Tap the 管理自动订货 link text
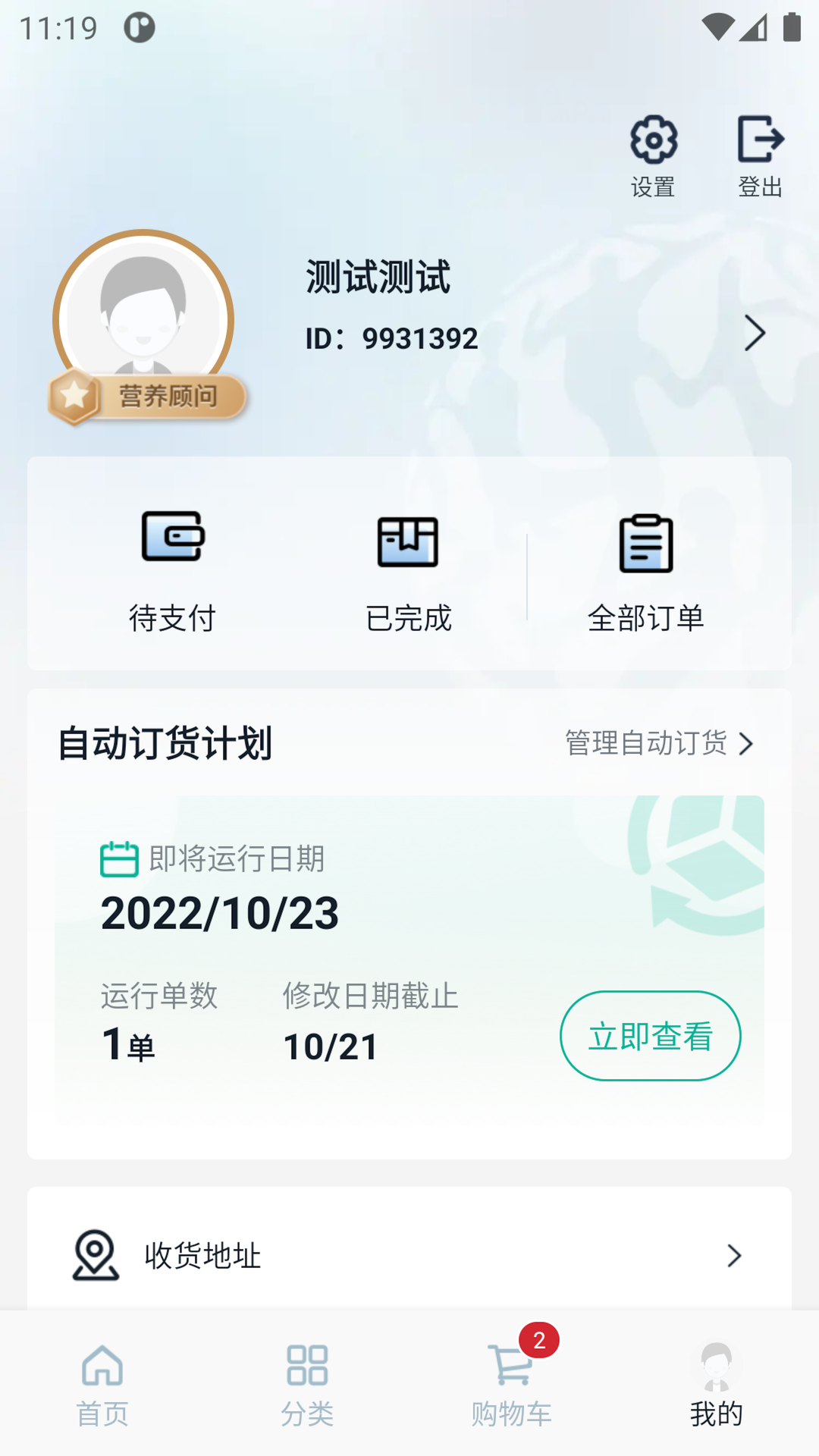 (x=644, y=744)
